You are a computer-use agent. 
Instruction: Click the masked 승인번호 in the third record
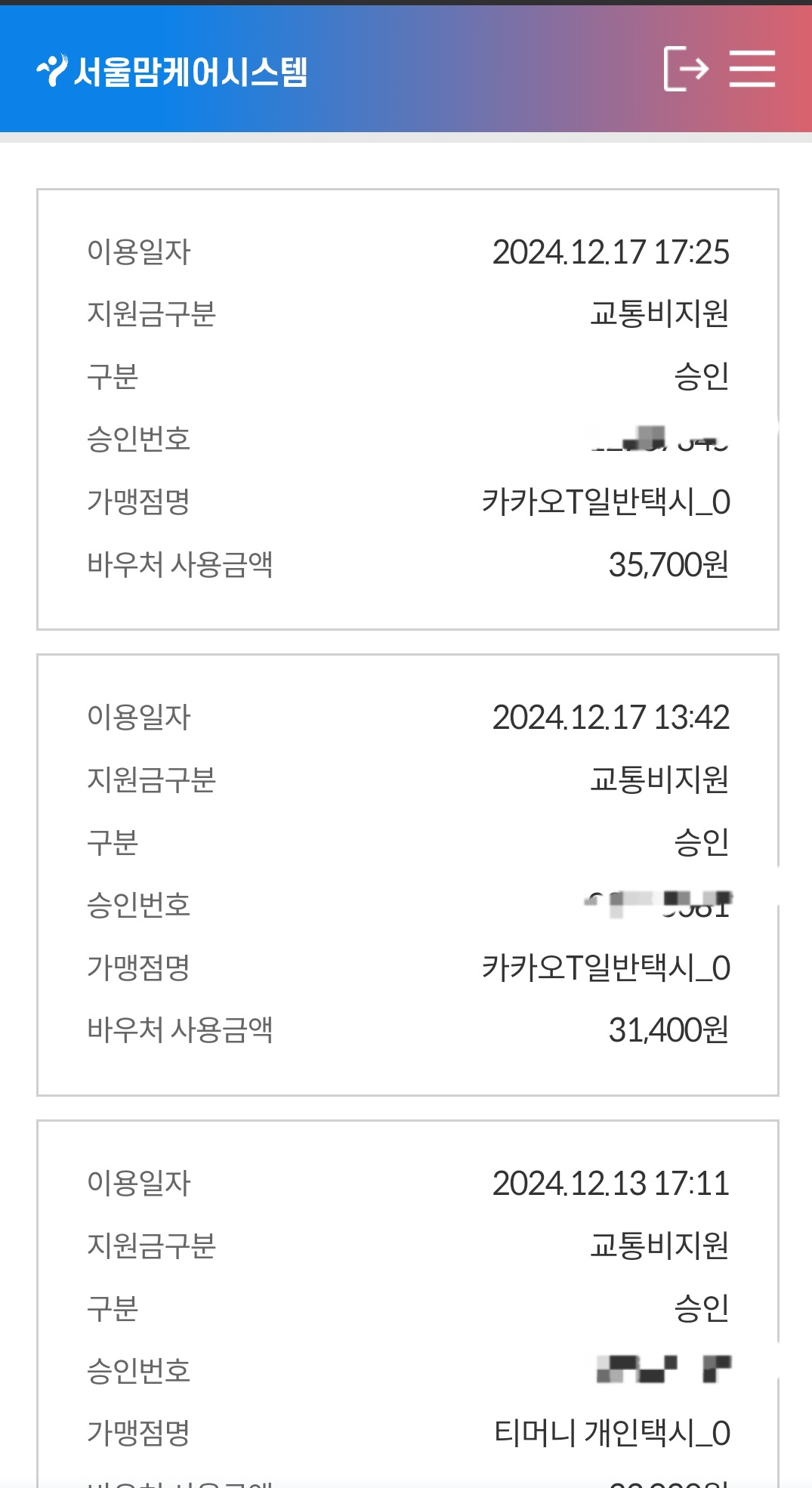tap(665, 1369)
